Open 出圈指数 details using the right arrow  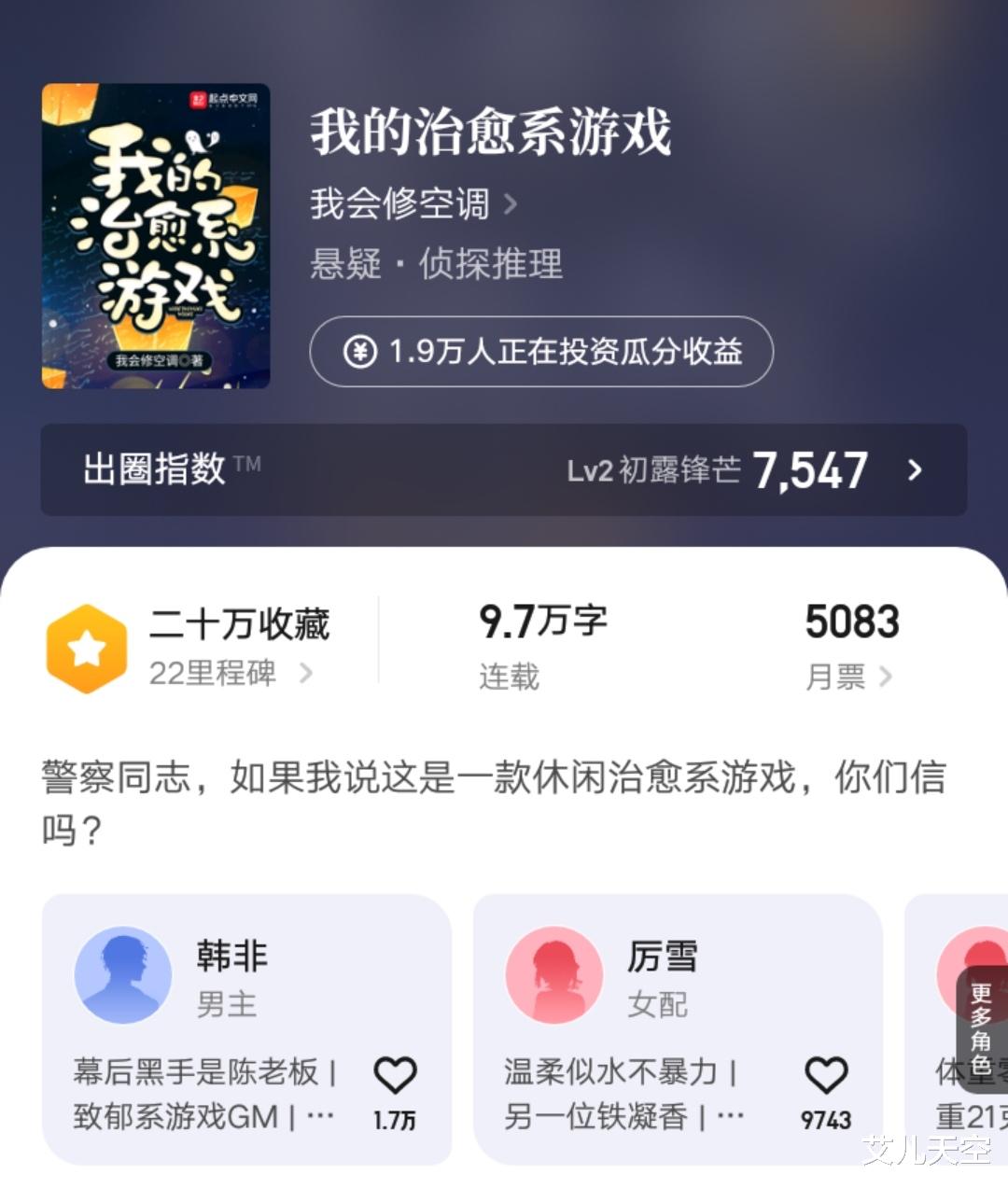[916, 471]
